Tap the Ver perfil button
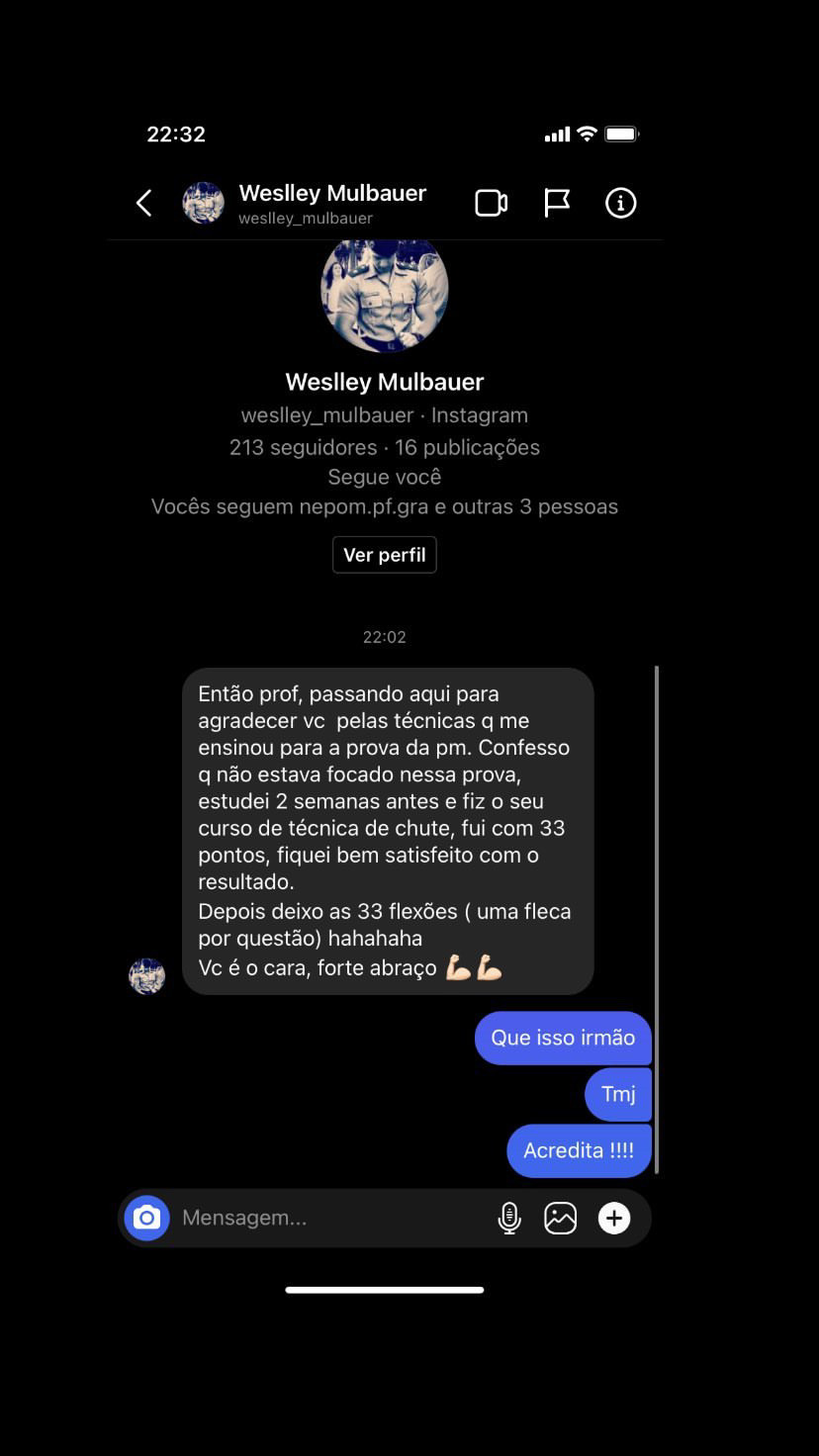Screen dimensions: 819x1456 (384, 555)
